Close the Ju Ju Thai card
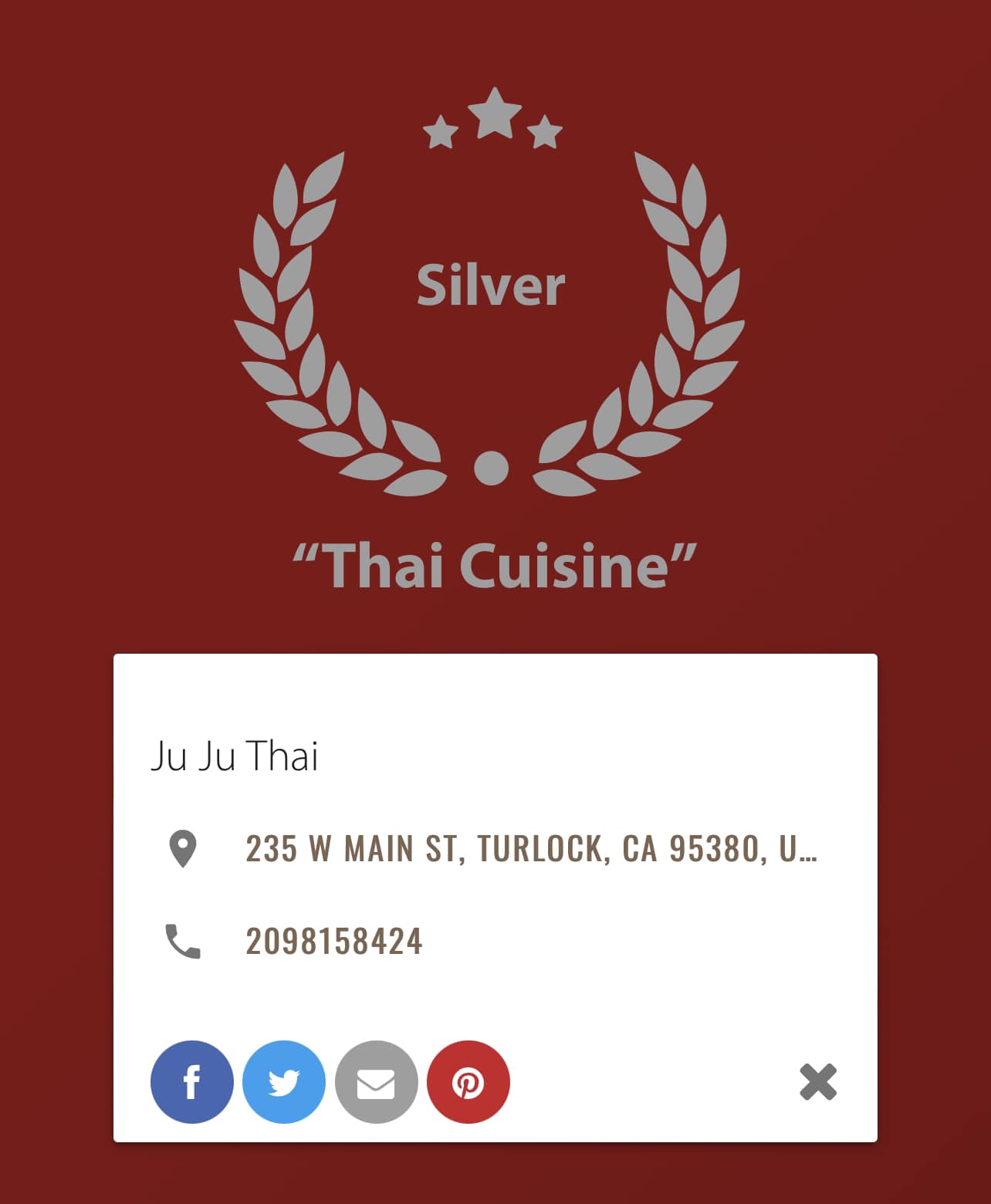The width and height of the screenshot is (991, 1204). tap(818, 1081)
